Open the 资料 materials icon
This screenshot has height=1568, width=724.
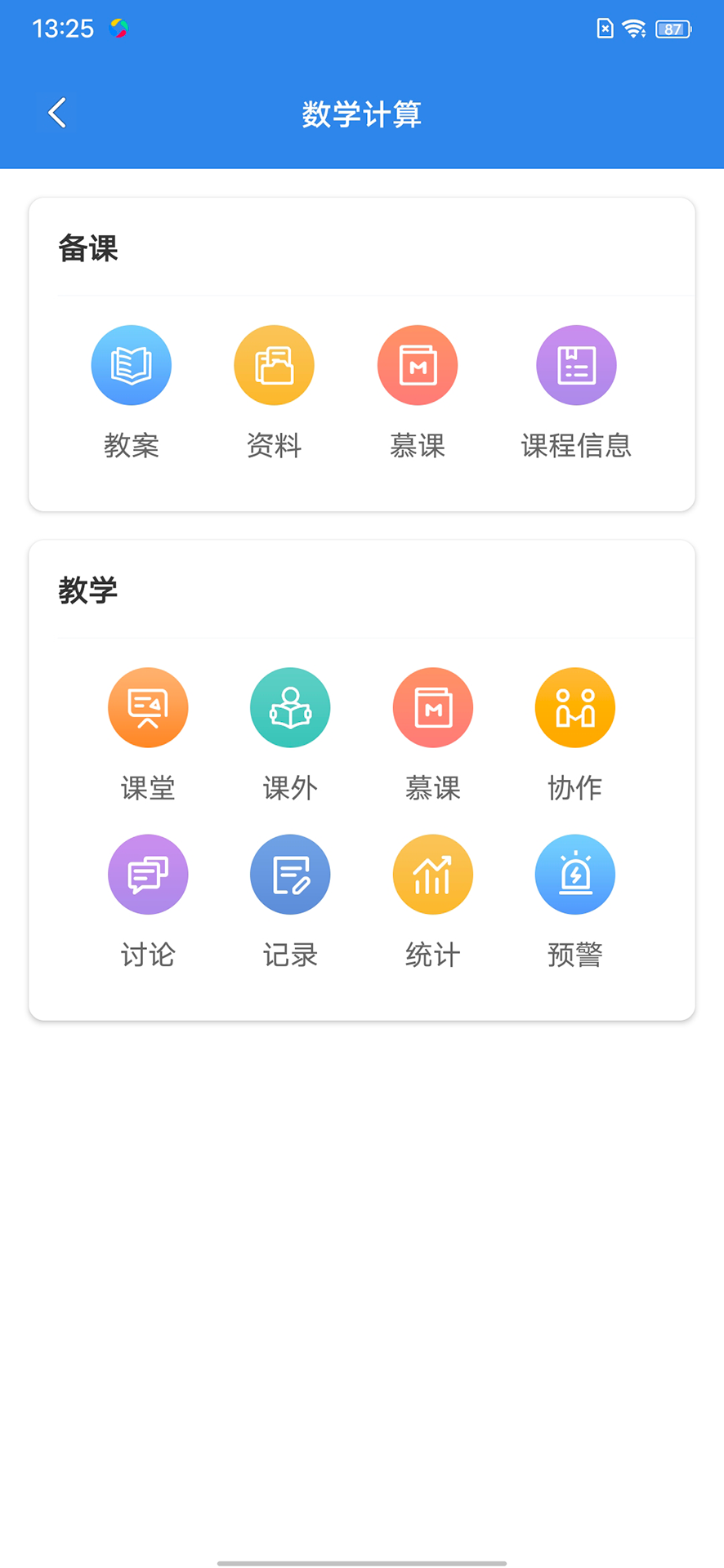click(274, 365)
